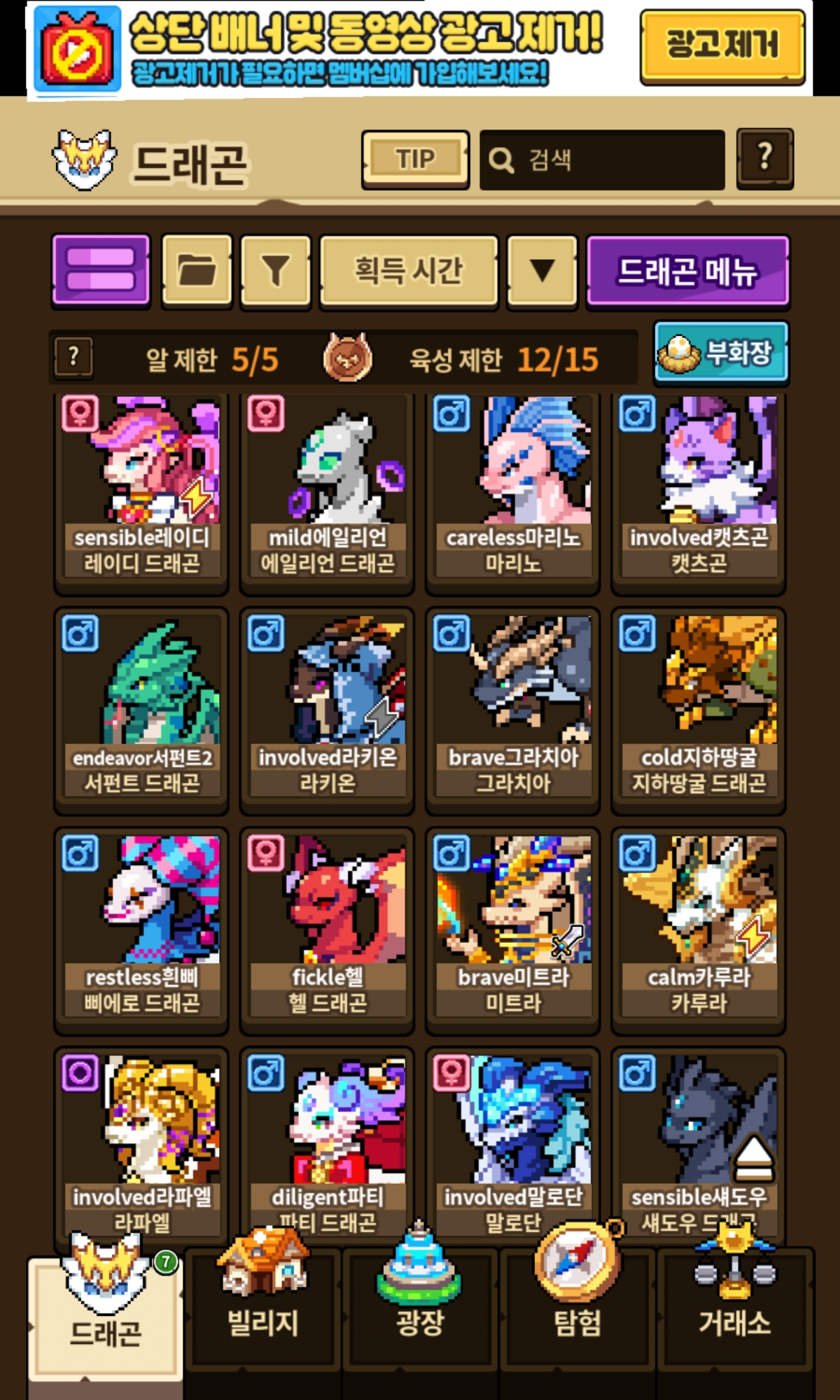Toggle the purple list view button
The width and height of the screenshot is (840, 1400).
(x=101, y=271)
